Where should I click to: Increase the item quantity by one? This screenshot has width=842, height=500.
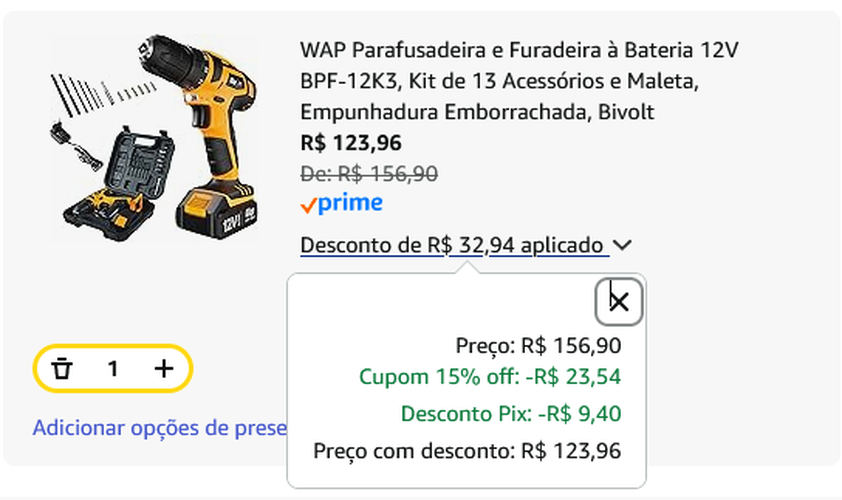tap(164, 369)
